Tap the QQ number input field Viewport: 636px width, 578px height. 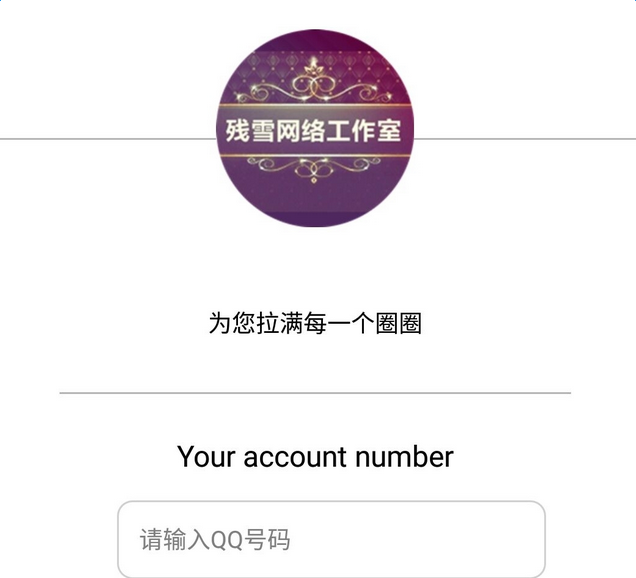(x=331, y=539)
